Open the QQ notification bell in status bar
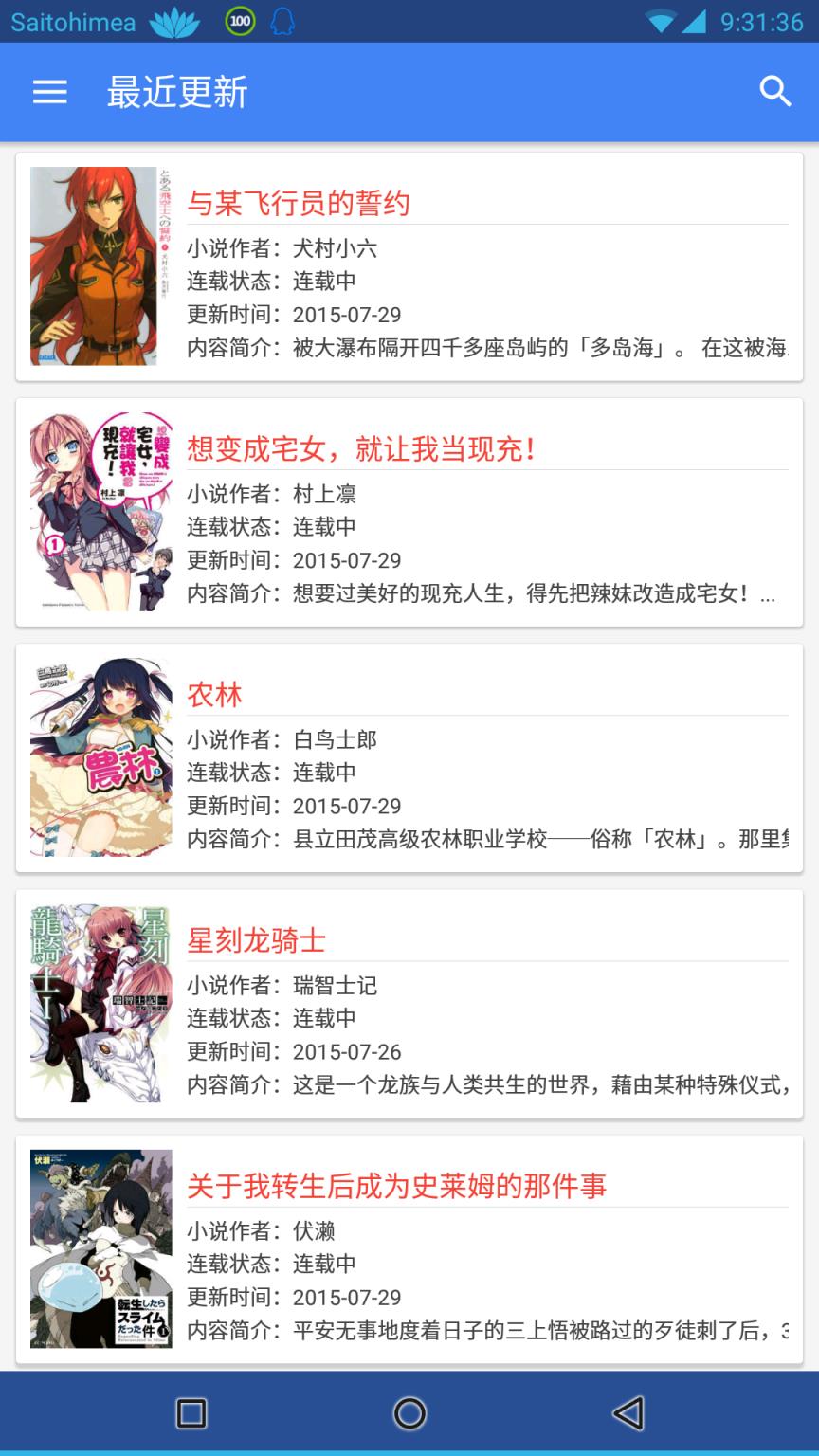The height and width of the screenshot is (1456, 819). (283, 21)
